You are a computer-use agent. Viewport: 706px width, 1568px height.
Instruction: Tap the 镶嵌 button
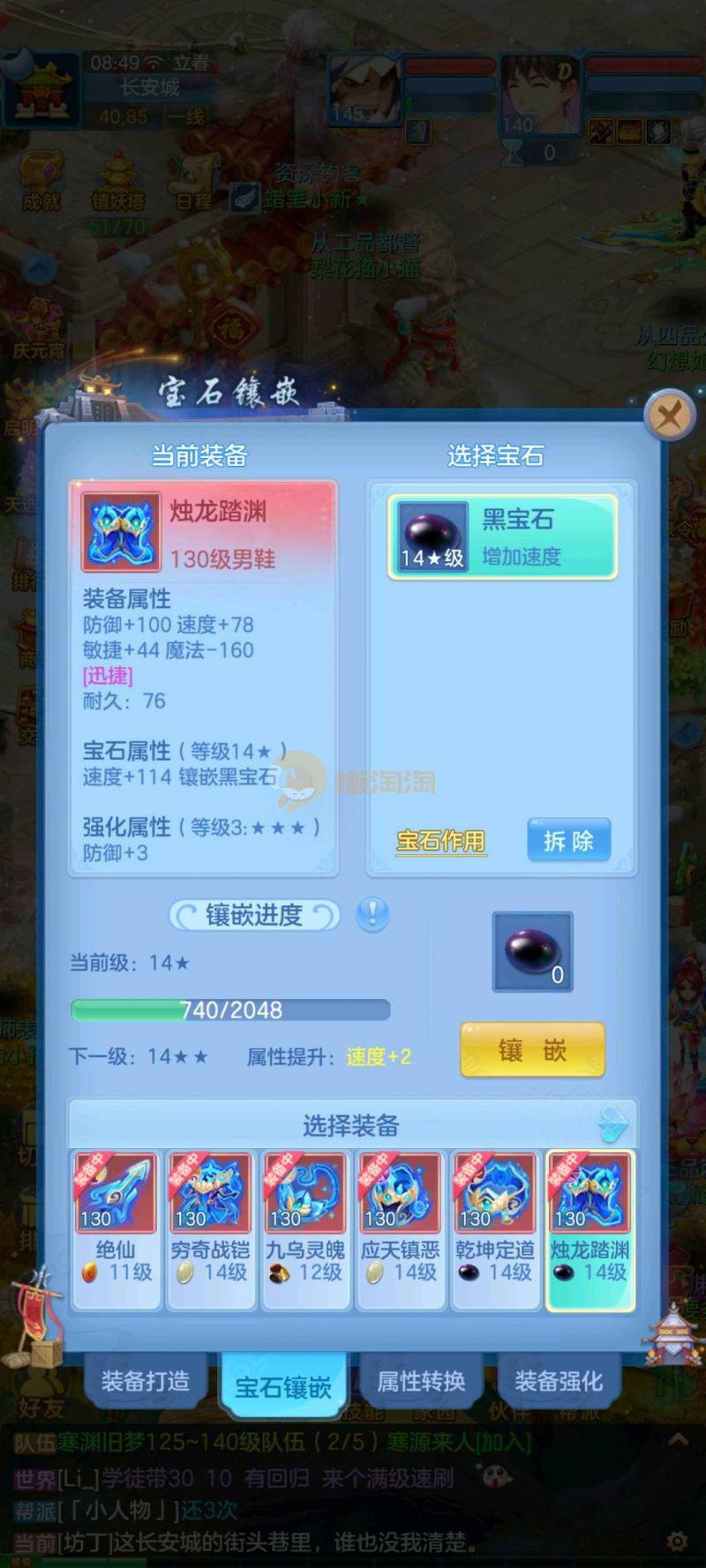(x=532, y=1050)
